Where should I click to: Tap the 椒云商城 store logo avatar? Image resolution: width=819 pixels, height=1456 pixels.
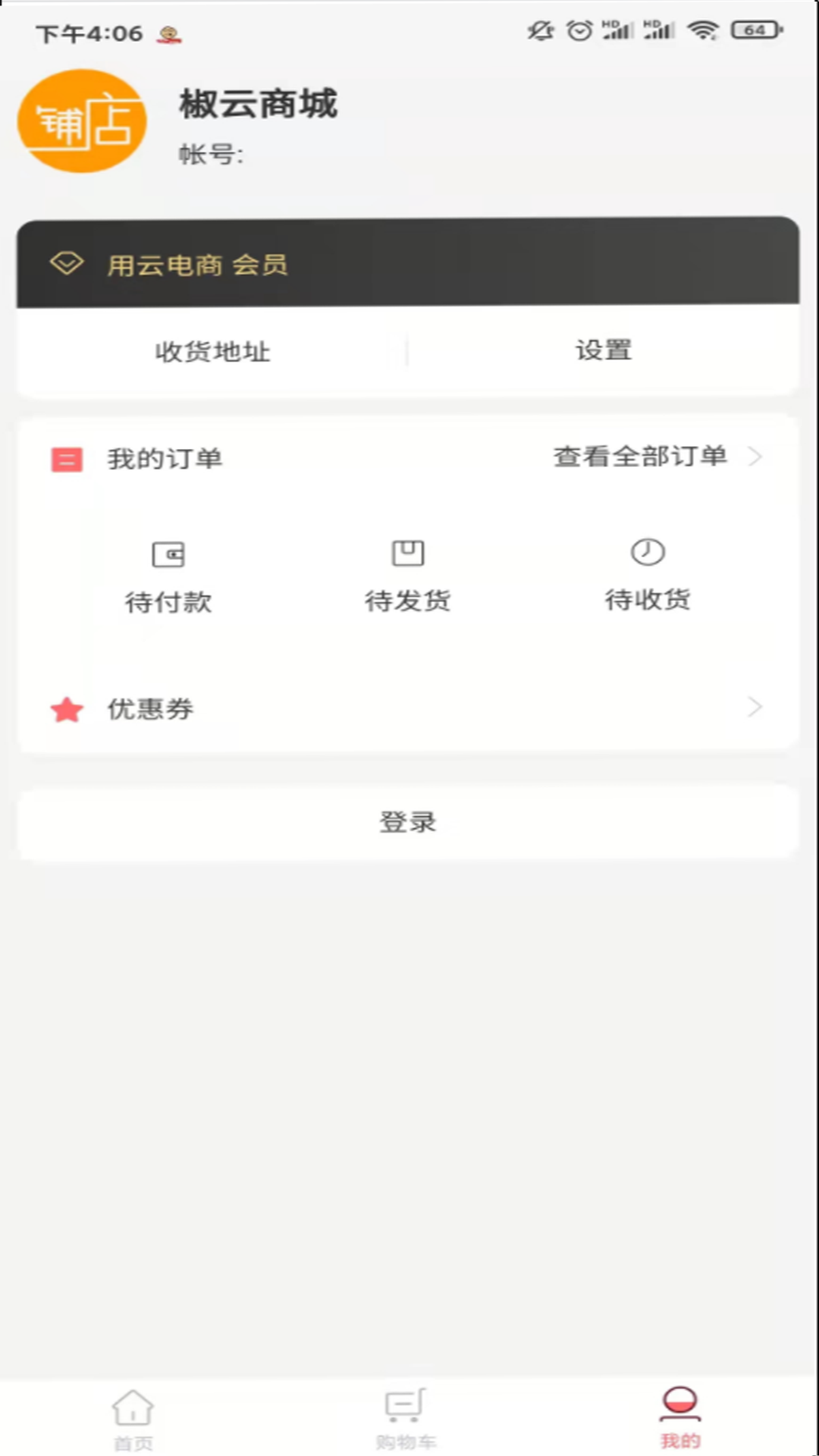[x=81, y=121]
